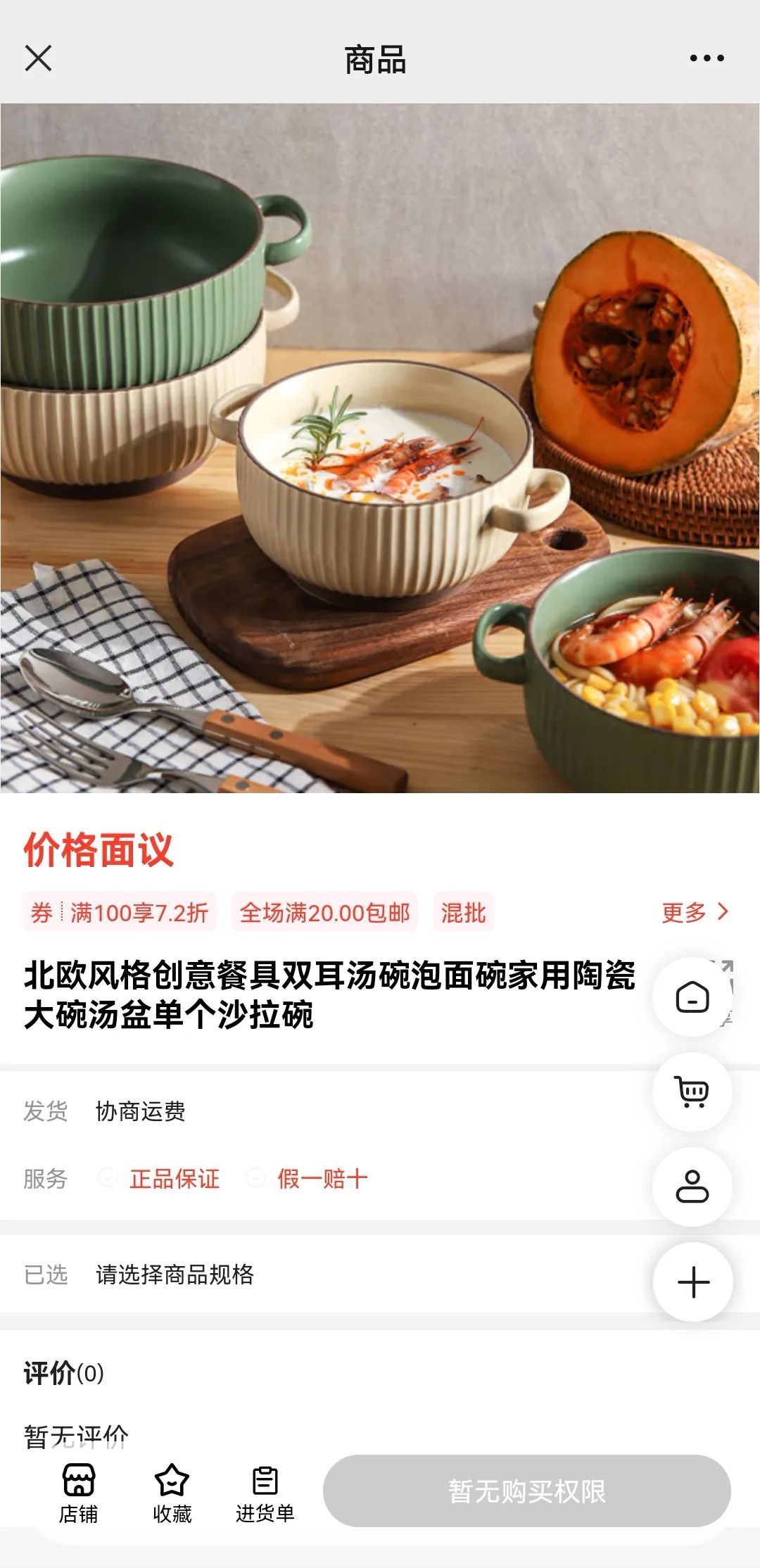760x1568 pixels.
Task: Tap the 满100享7.2折 coupon chip
Action: point(120,913)
